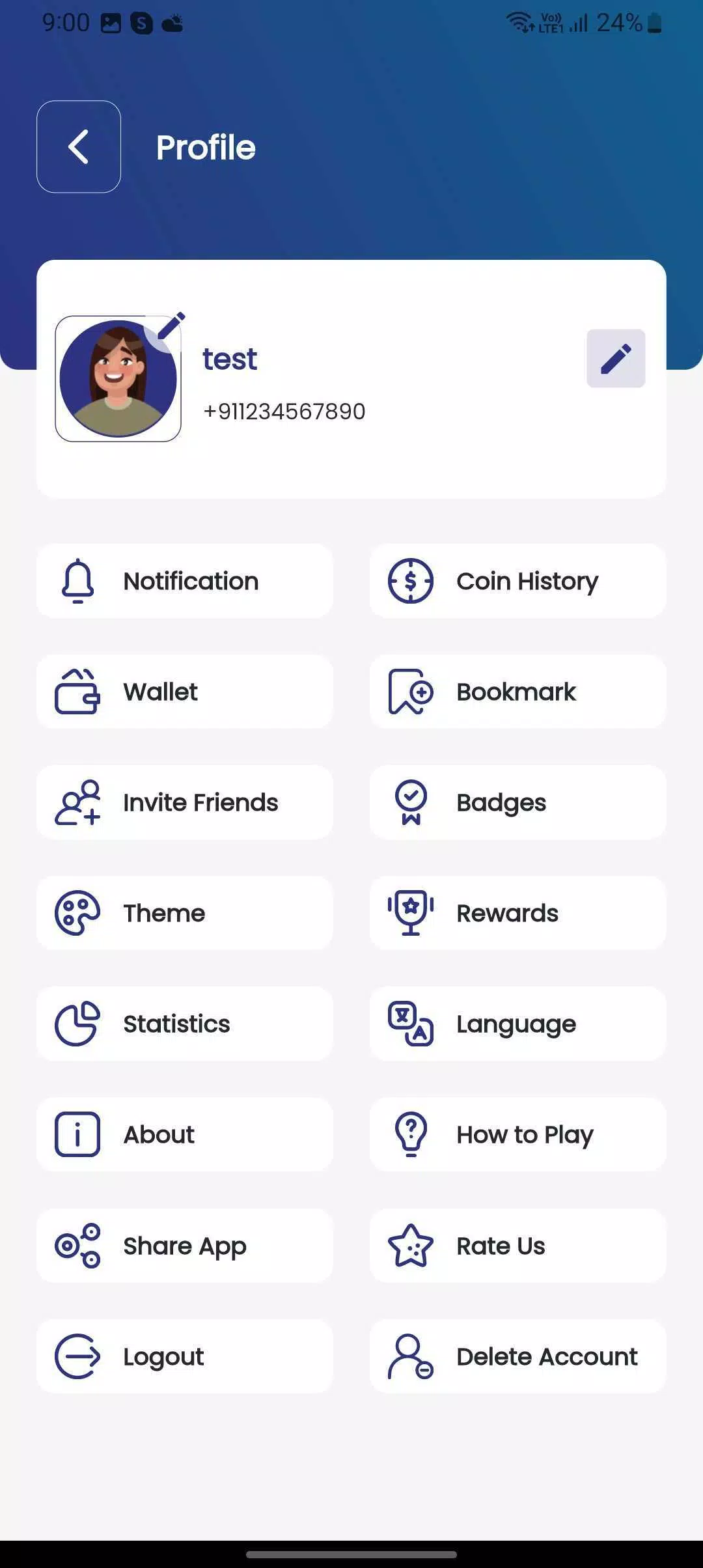703x1568 pixels.
Task: Click the Bookmark icon
Action: click(x=409, y=692)
